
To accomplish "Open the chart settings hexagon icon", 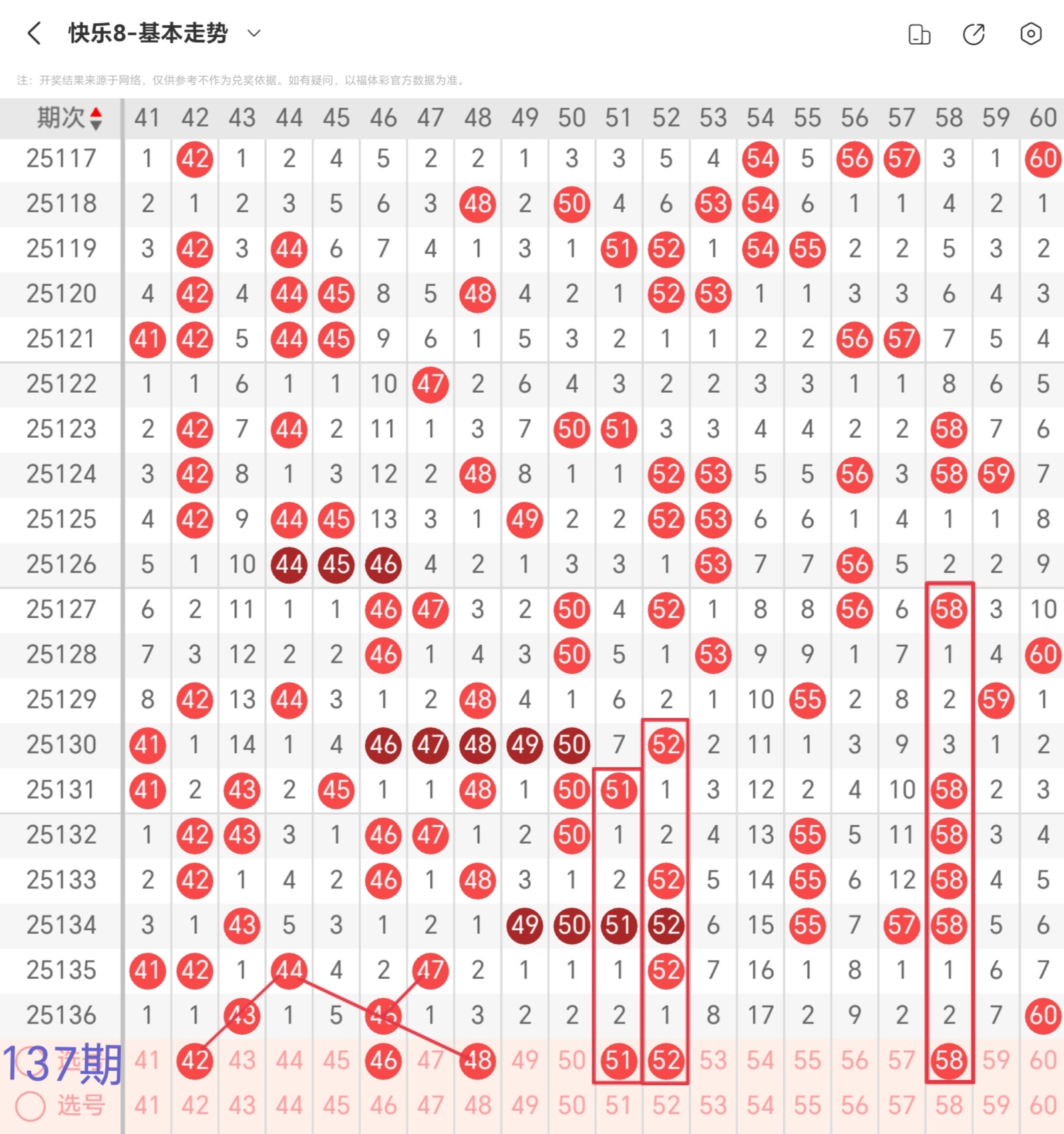I will [x=1030, y=34].
